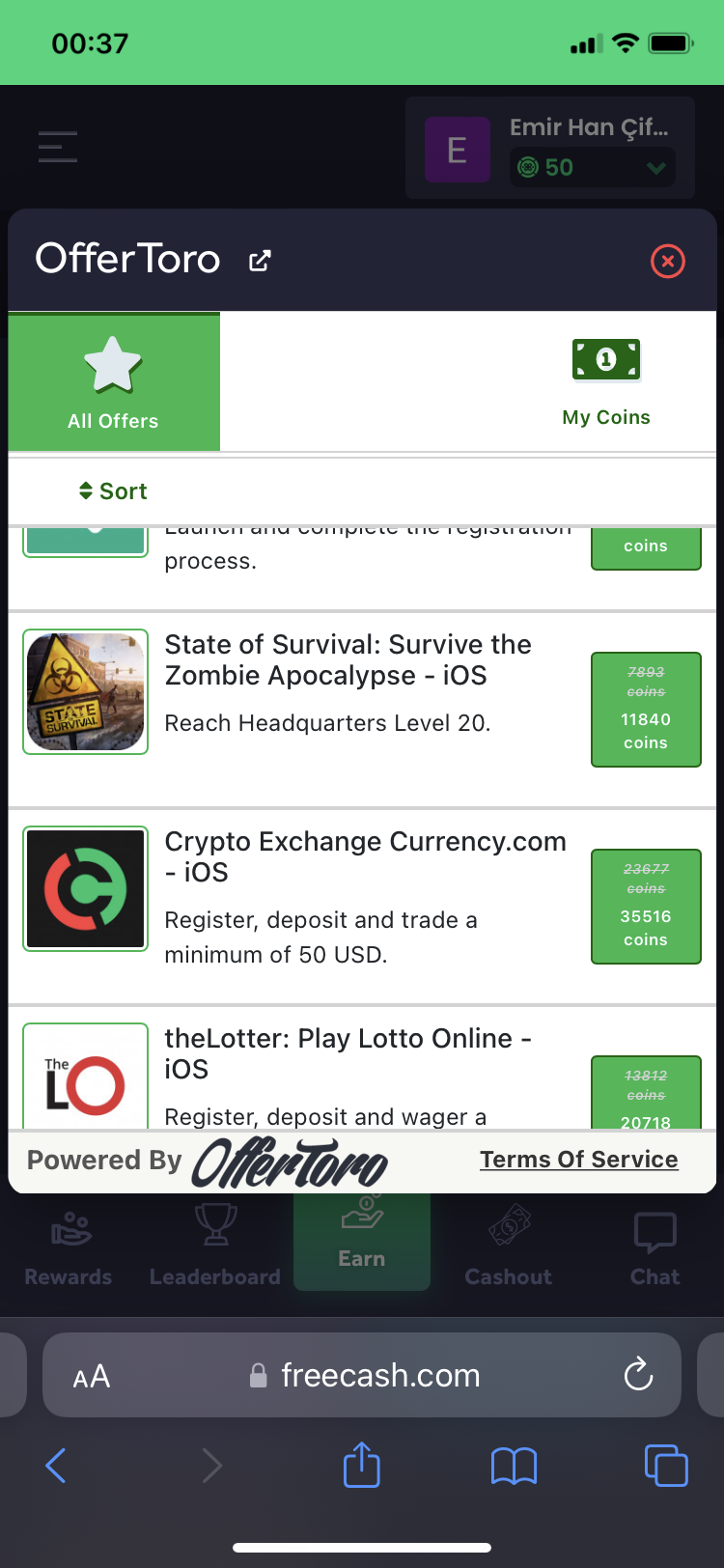Open Safari's AA text size menu

[92, 1376]
